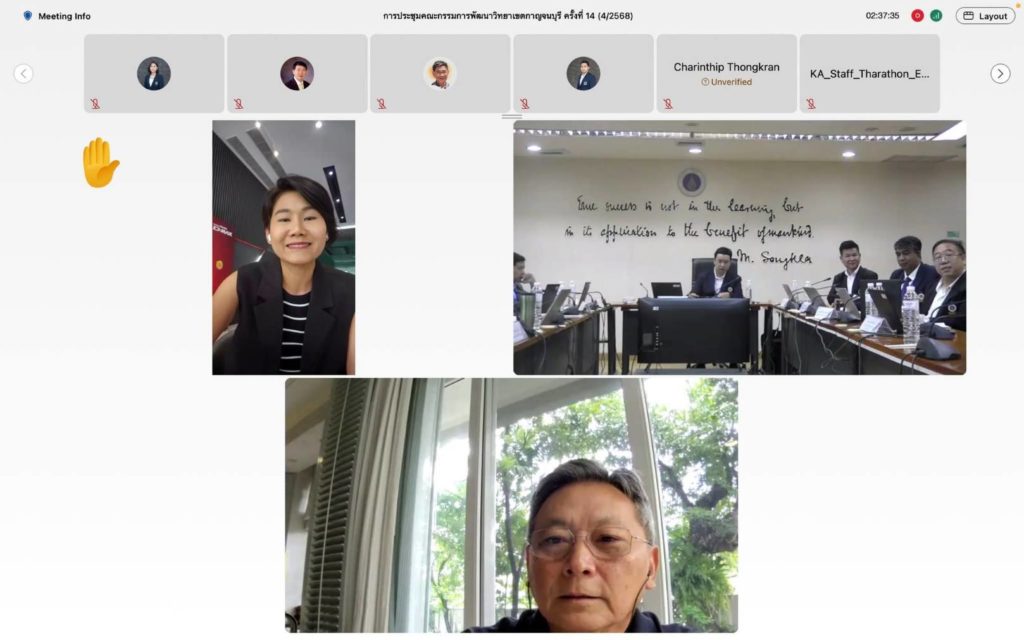Open Meeting Info details
The image size is (1024, 640).
click(x=57, y=16)
